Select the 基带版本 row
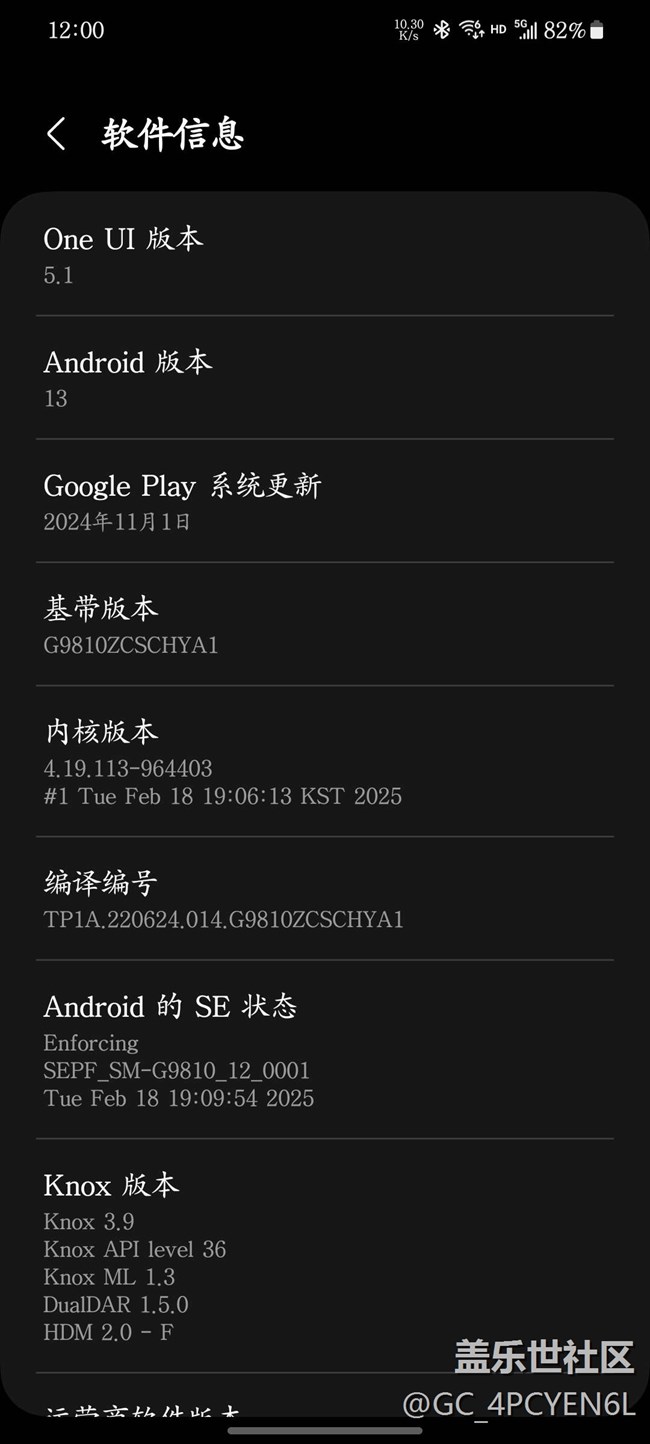The height and width of the screenshot is (1444, 650). click(x=324, y=624)
